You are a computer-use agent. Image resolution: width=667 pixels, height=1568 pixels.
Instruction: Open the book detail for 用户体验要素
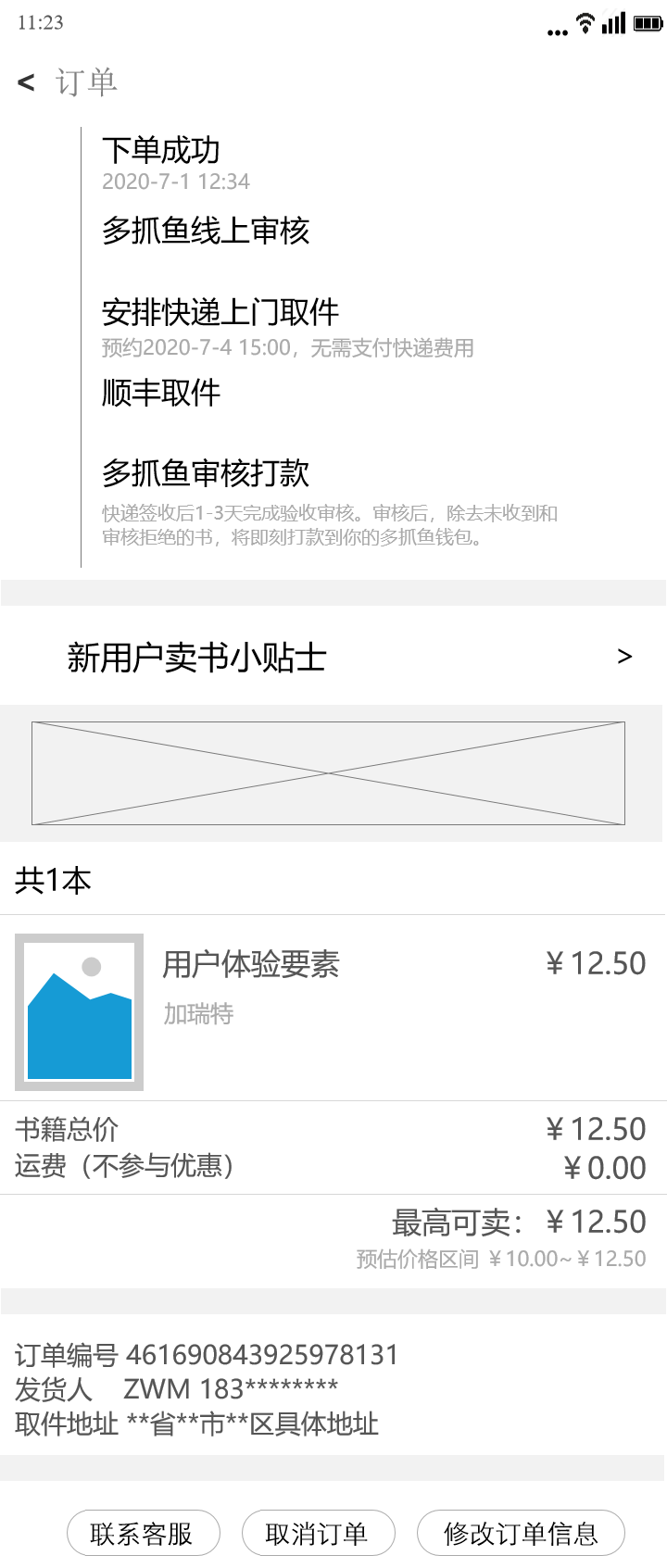click(x=252, y=965)
